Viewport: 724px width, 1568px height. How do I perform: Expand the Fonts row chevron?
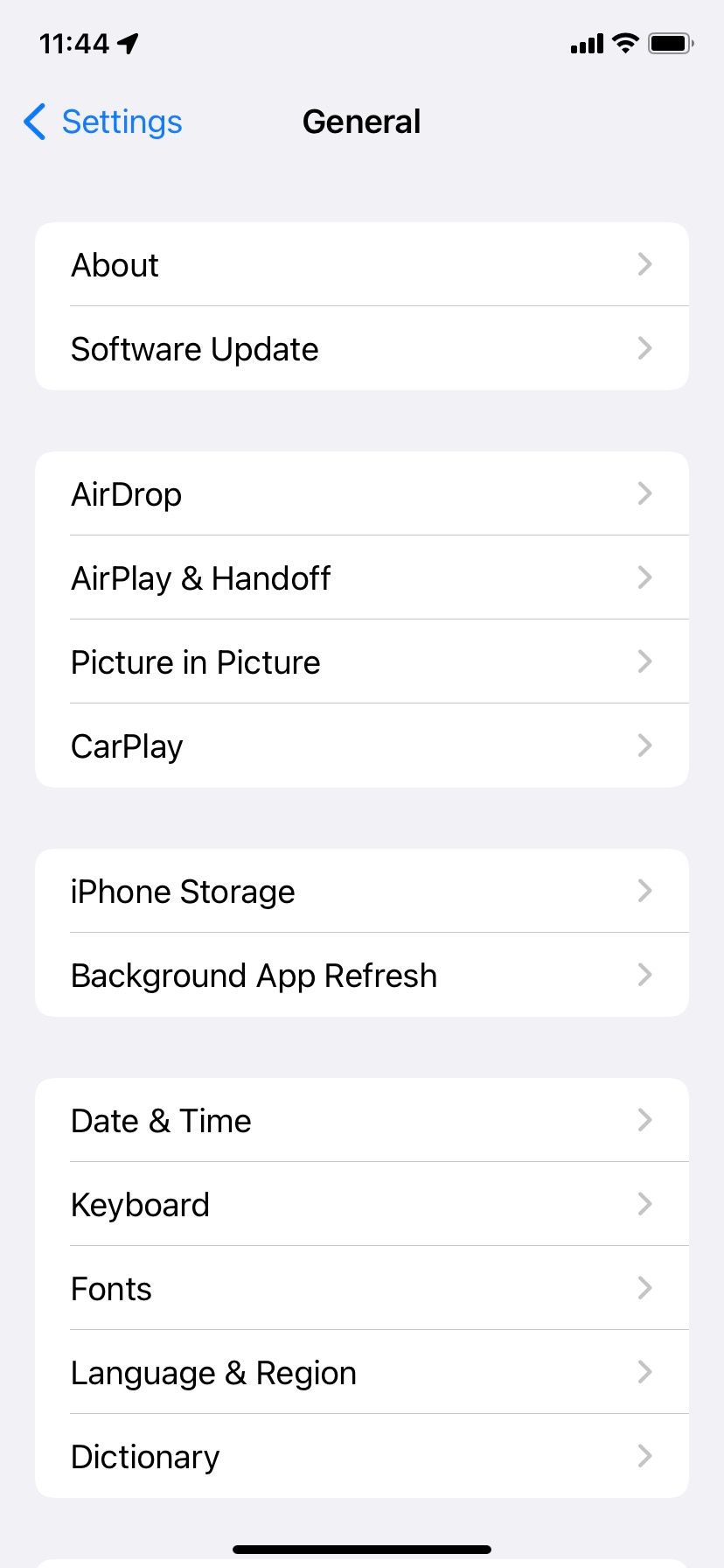[x=644, y=1288]
